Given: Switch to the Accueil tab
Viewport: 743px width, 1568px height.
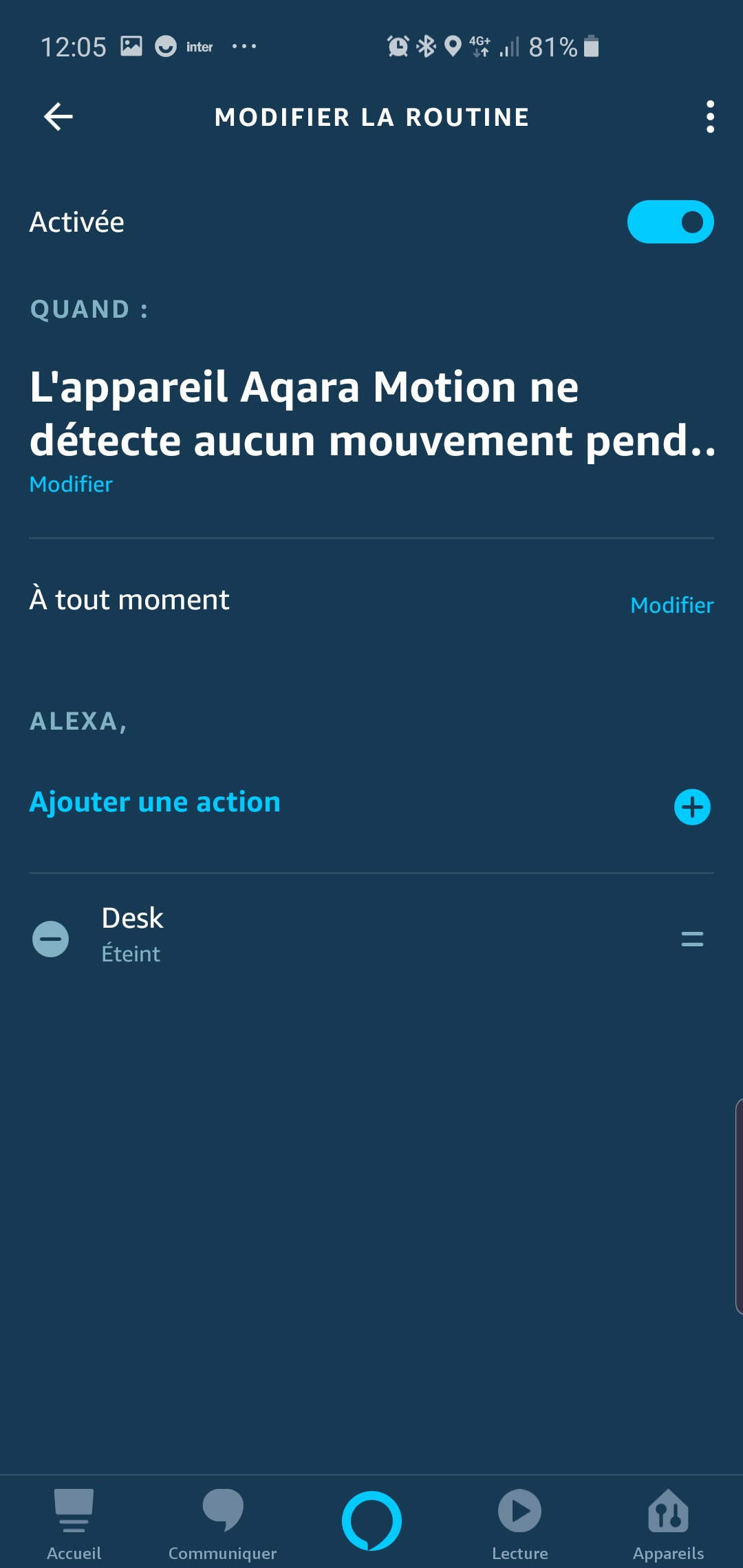Looking at the screenshot, I should tap(74, 1523).
